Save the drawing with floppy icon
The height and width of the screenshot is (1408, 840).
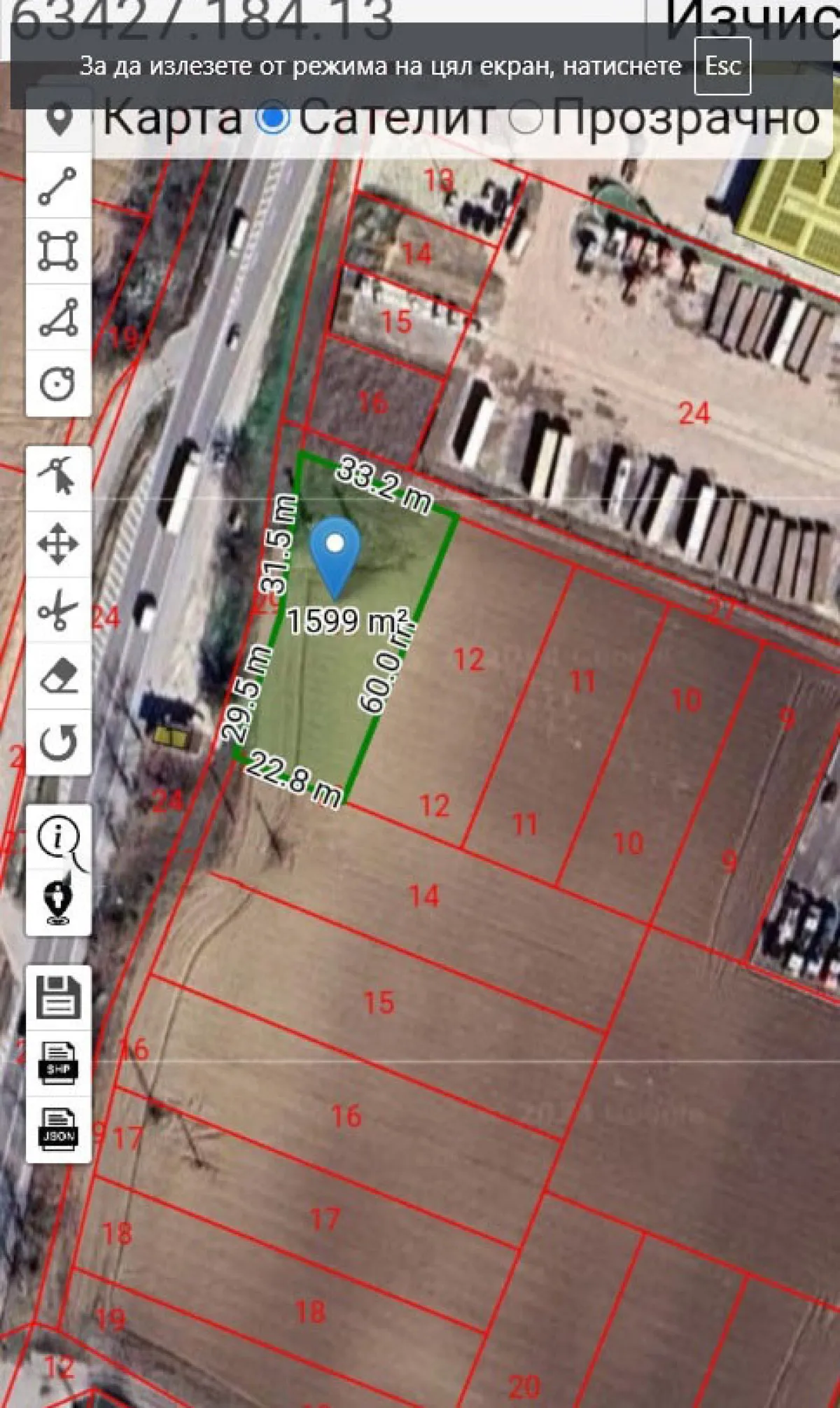[58, 996]
